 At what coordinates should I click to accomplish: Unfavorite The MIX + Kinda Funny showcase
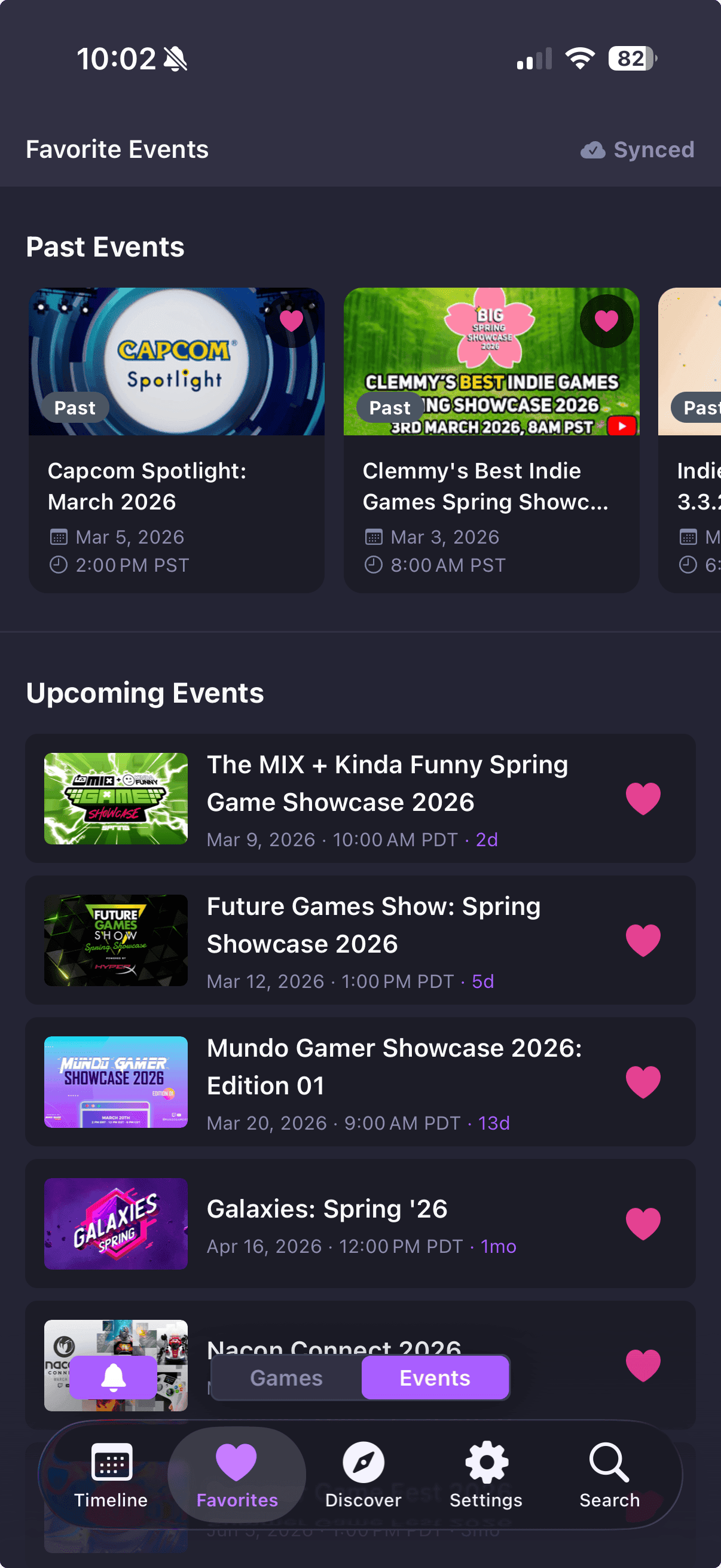644,799
